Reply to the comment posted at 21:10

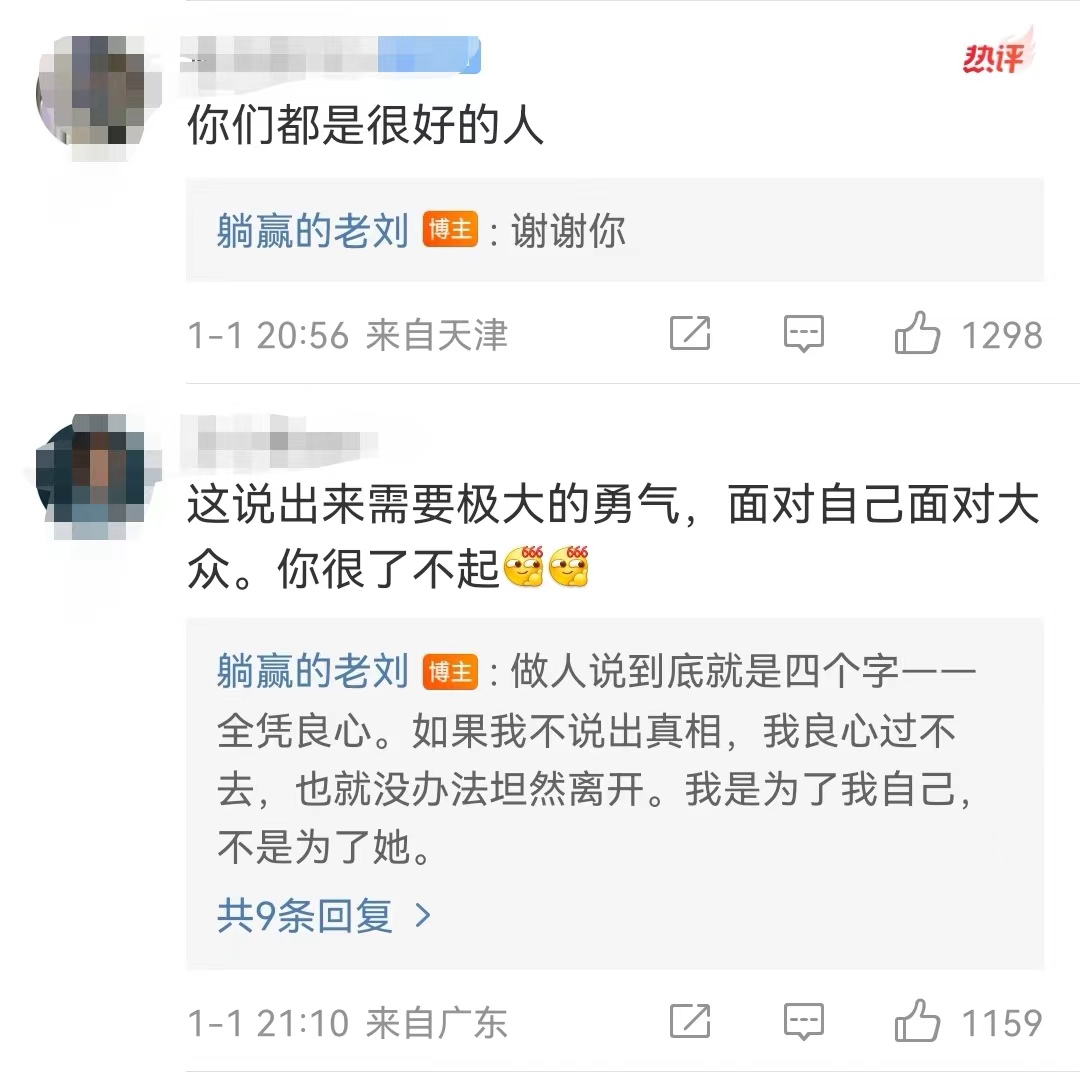[803, 1021]
